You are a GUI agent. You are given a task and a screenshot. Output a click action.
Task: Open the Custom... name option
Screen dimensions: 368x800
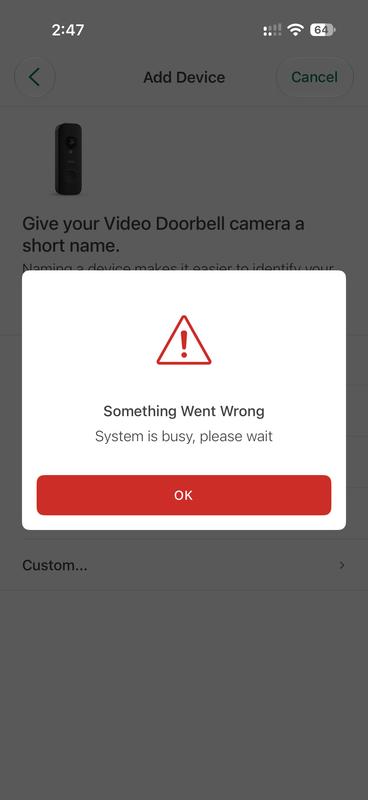click(x=184, y=565)
